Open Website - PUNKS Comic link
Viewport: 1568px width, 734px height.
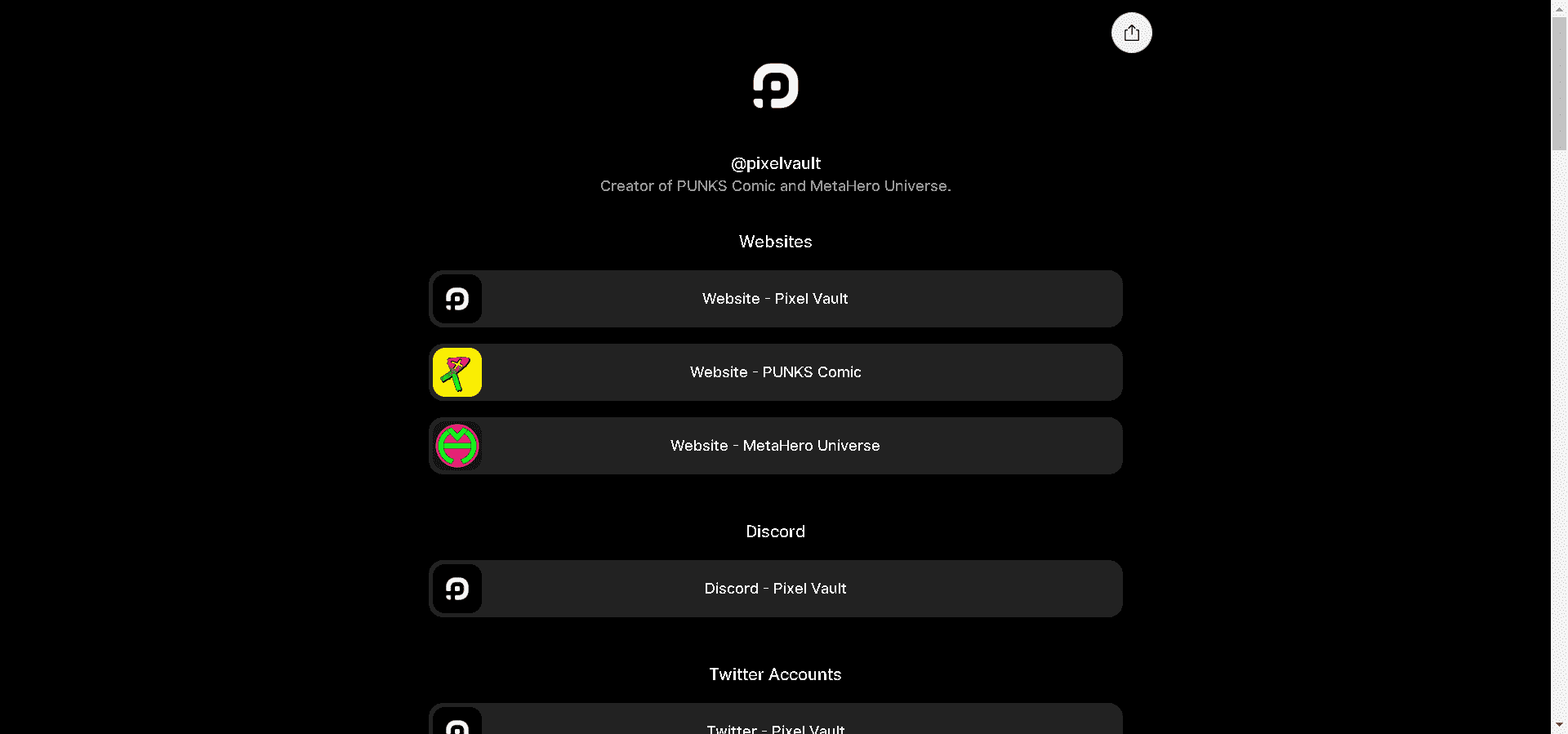[x=775, y=372]
